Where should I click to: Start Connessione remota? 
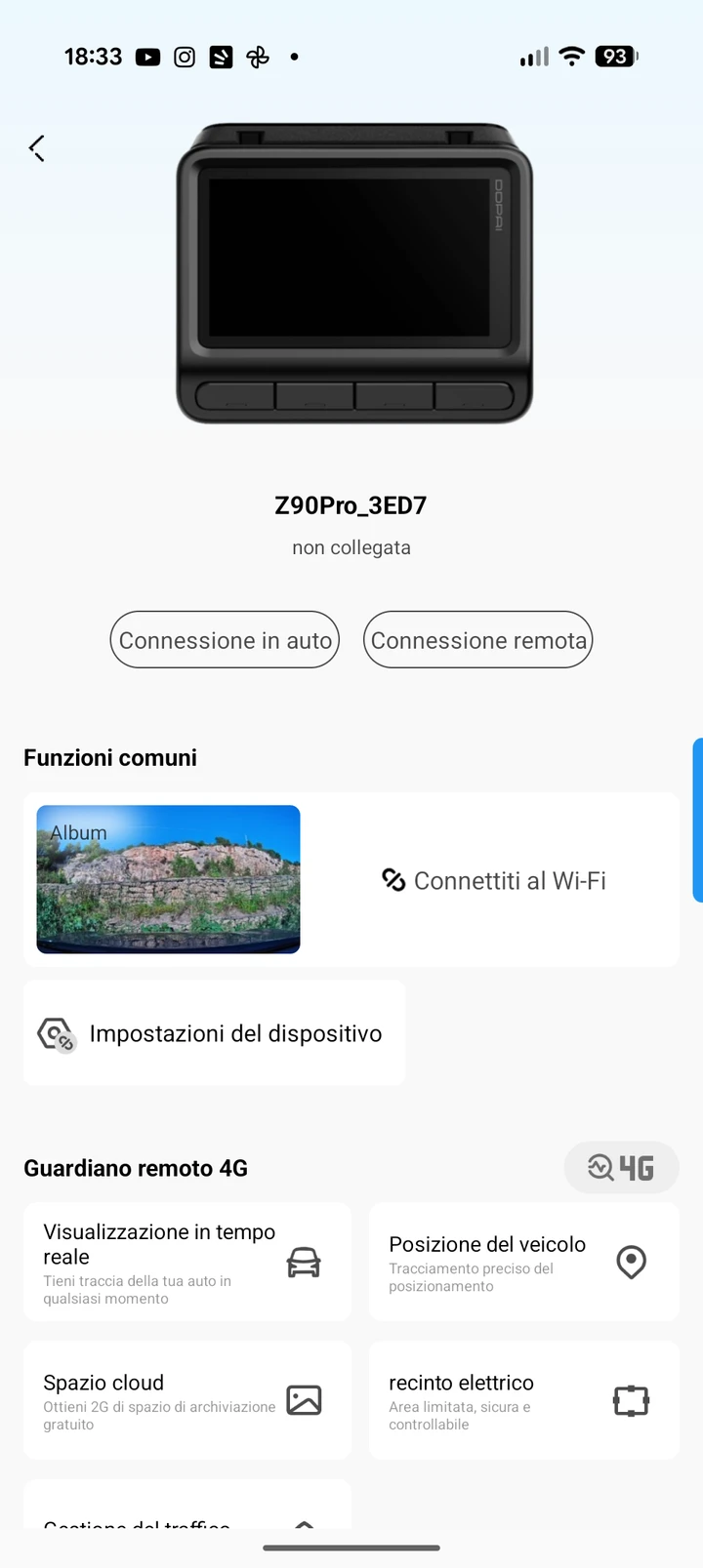478,640
